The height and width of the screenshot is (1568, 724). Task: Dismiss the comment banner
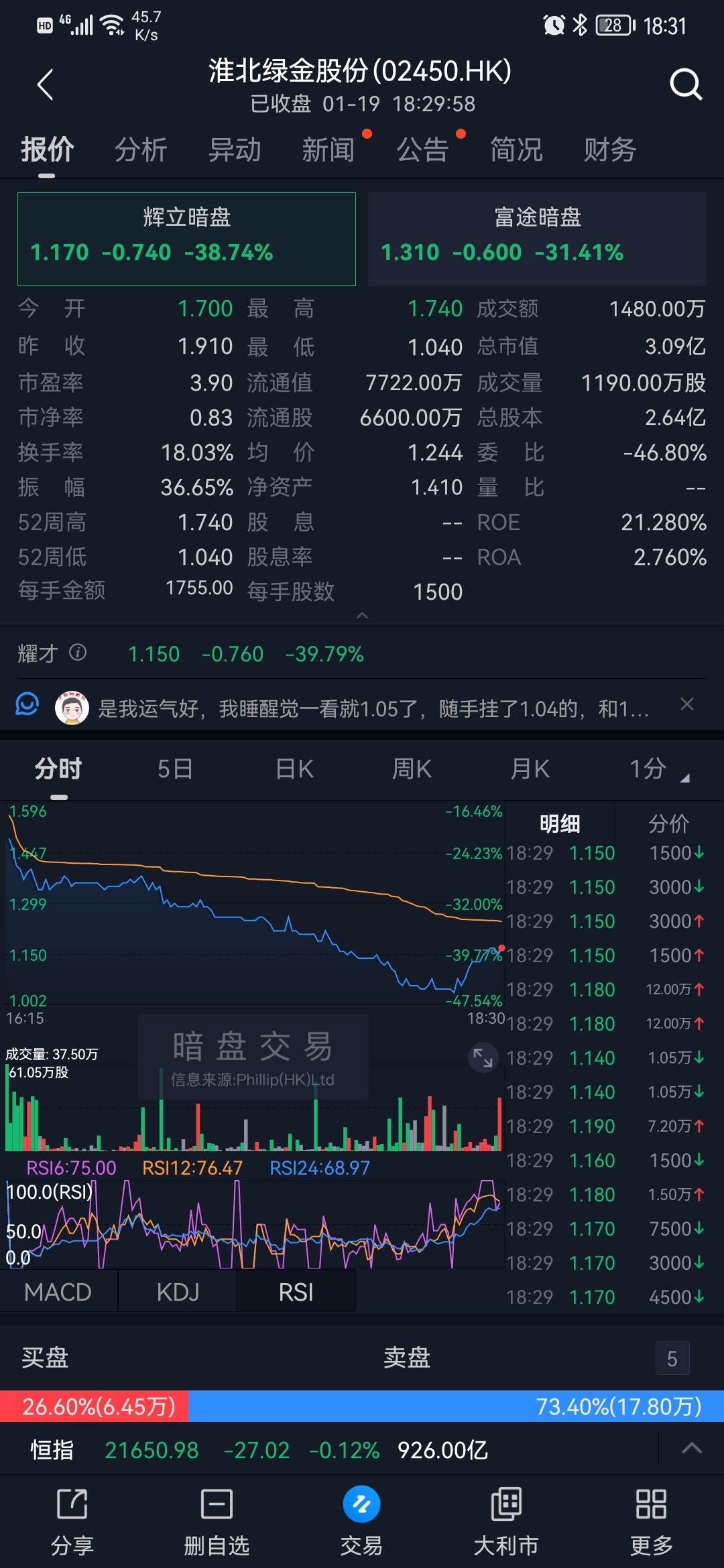[x=687, y=704]
